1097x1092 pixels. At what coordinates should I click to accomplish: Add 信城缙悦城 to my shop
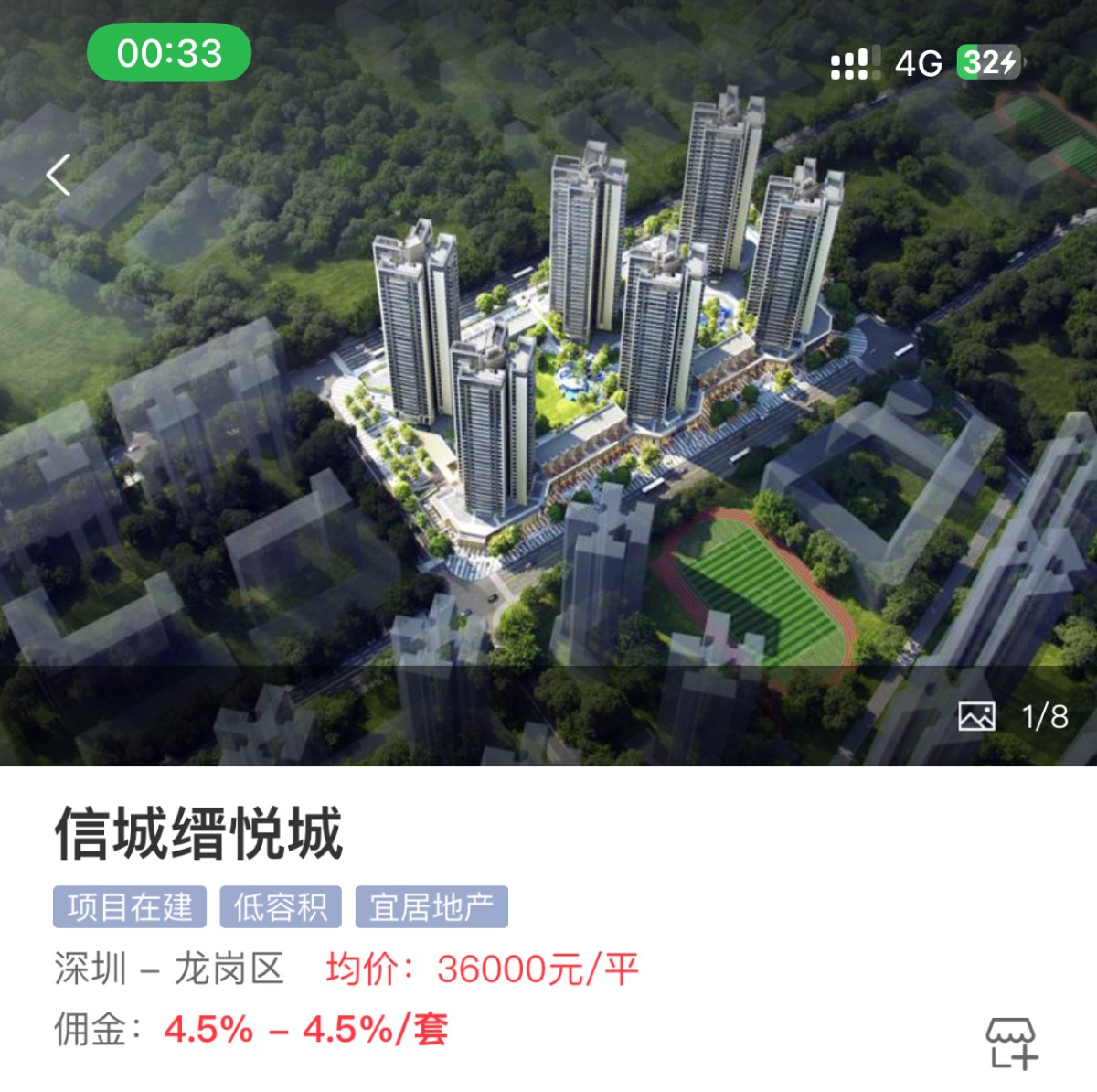pyautogui.click(x=1011, y=1043)
